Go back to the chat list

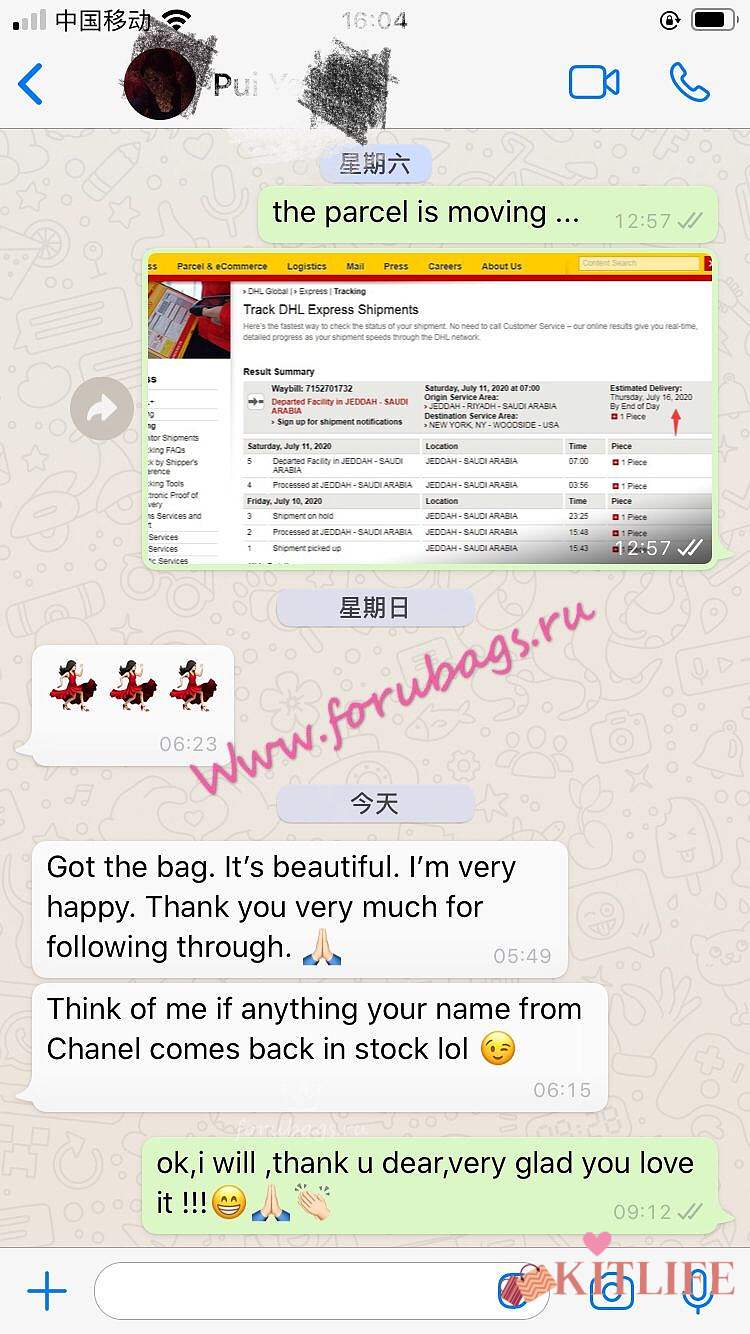pos(31,84)
